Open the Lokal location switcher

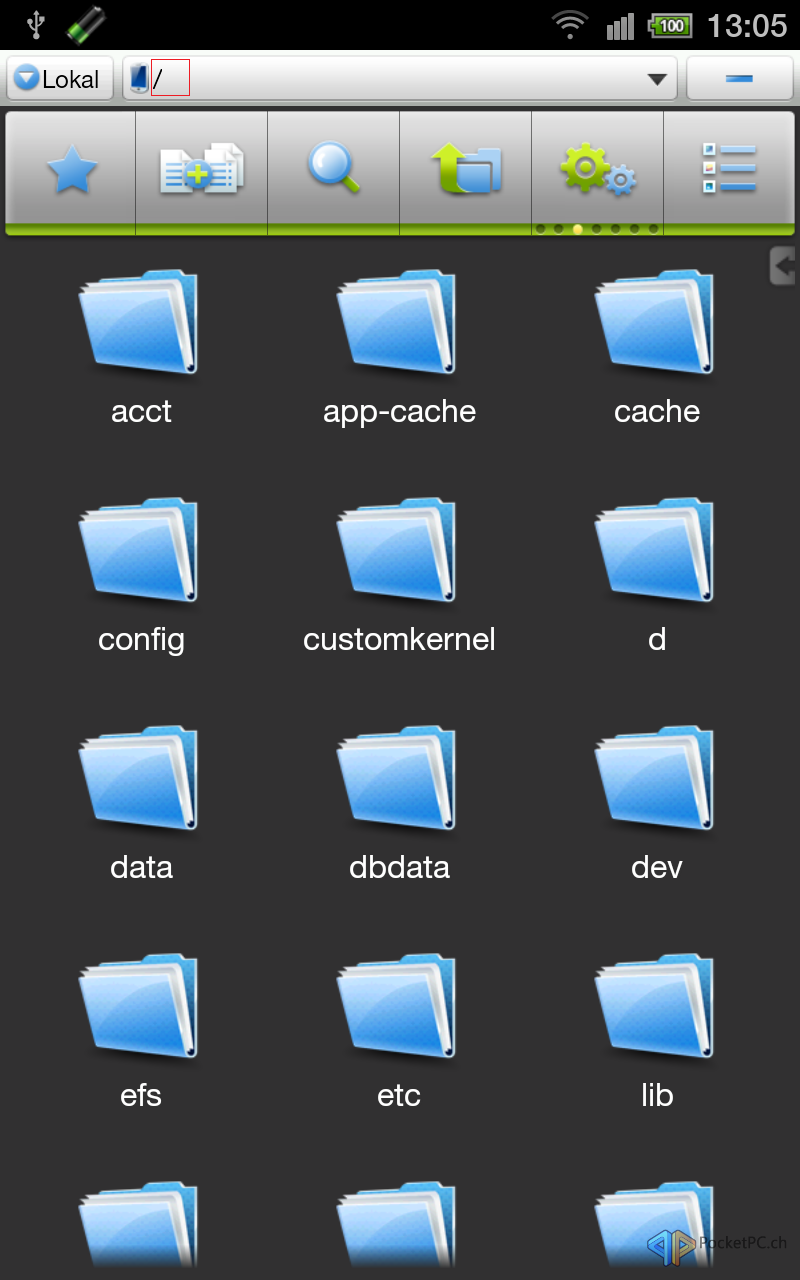click(60, 79)
